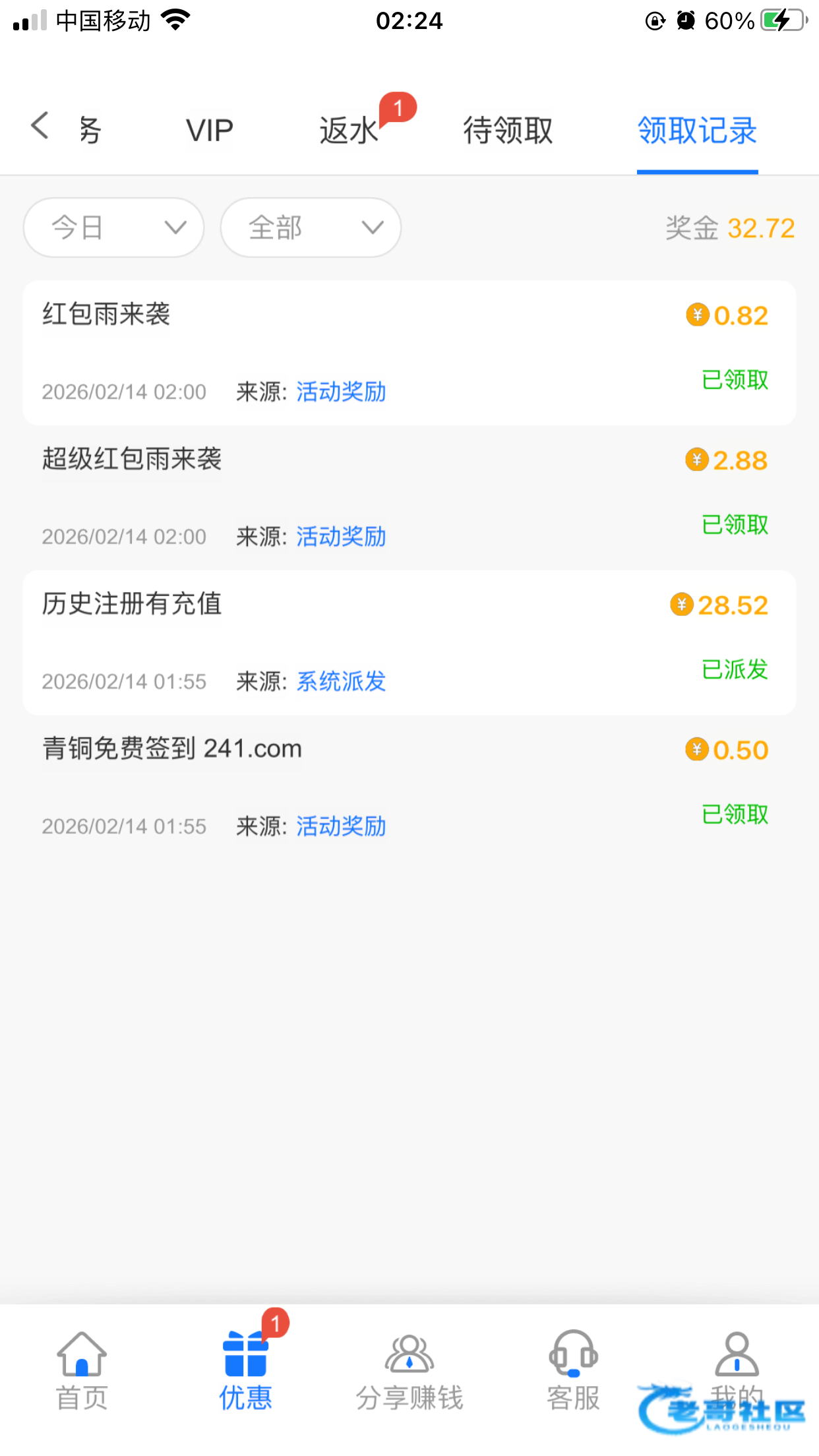
Task: Select the 领取记录 tab
Action: [697, 130]
